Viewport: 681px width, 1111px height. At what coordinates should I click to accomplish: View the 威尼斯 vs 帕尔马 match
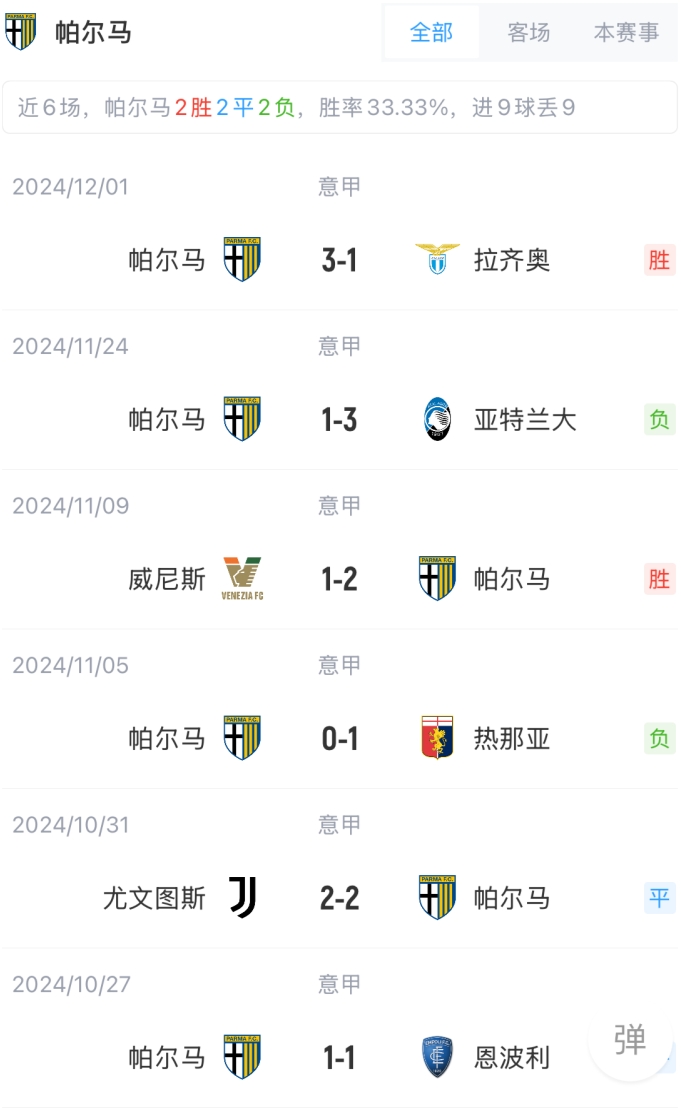click(340, 579)
